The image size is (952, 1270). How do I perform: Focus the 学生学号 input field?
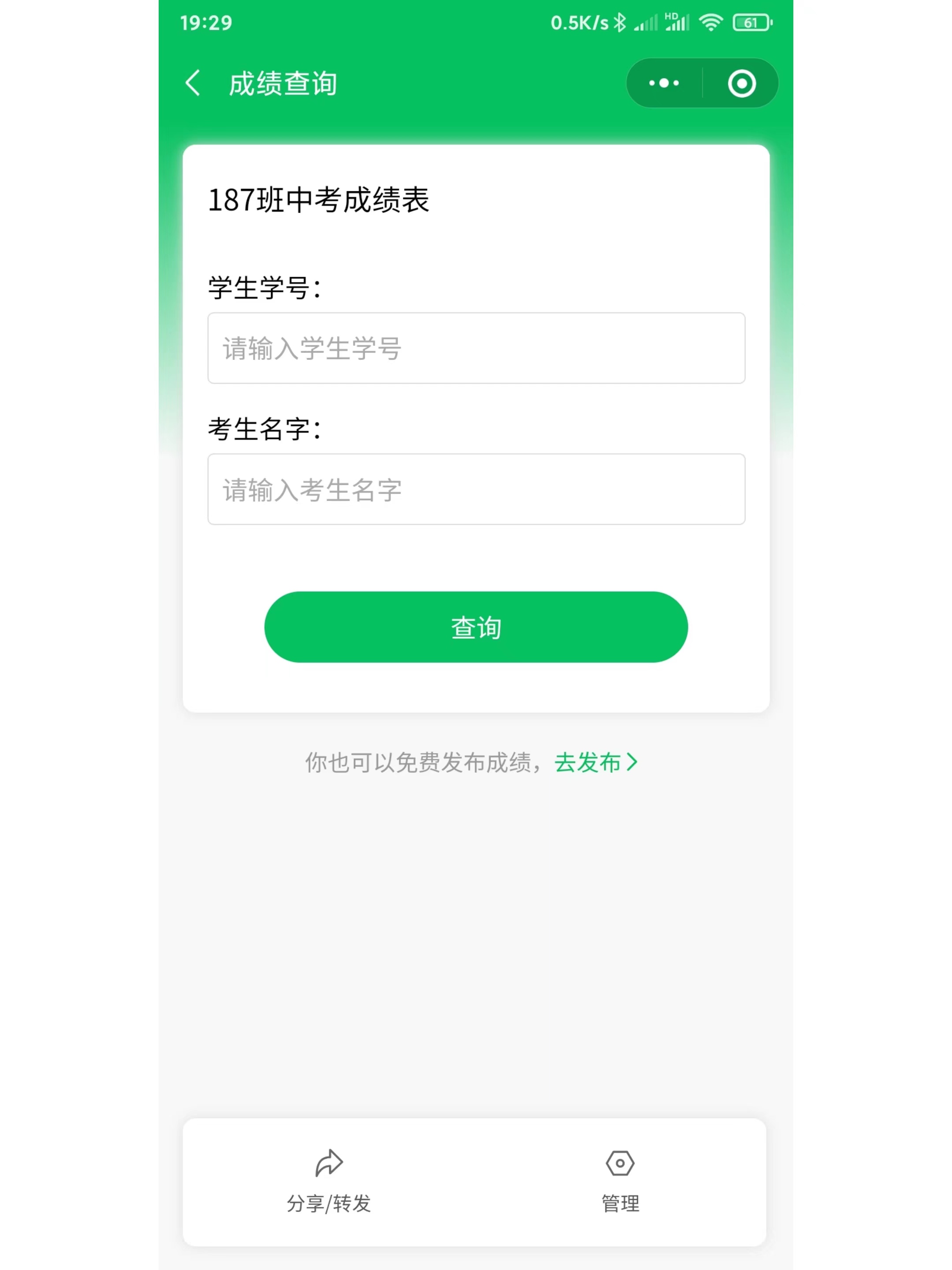(x=476, y=348)
